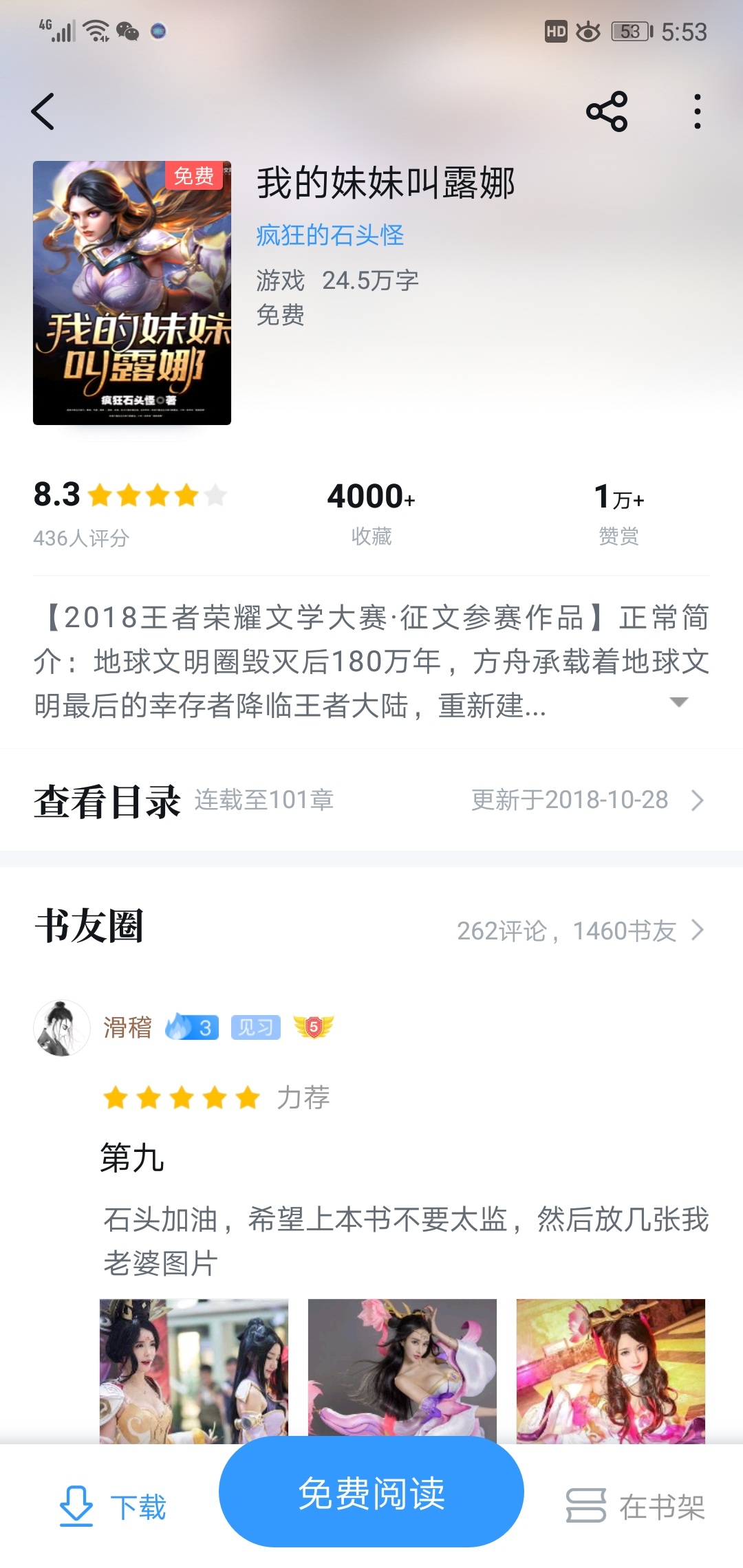Start reading with 免费阅读
Screen dimensions: 743x1568
(371, 1492)
